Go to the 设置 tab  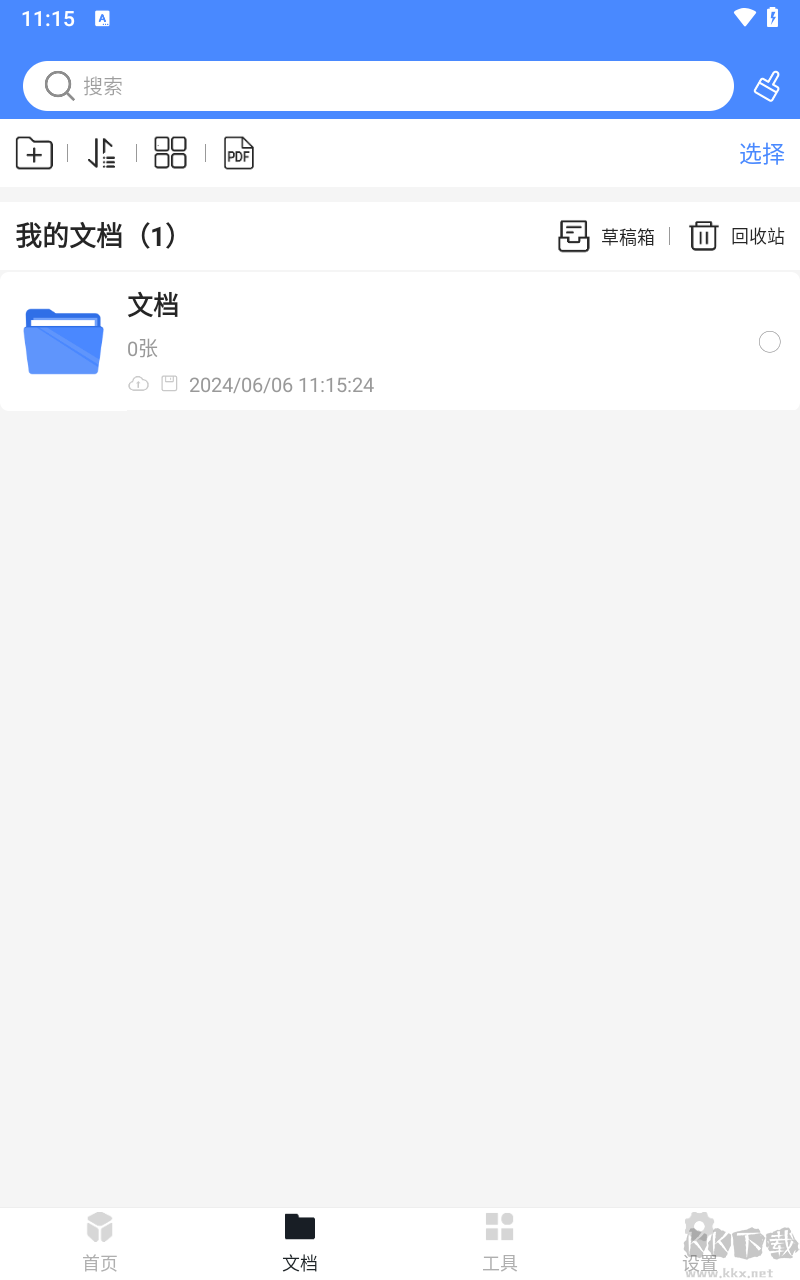tap(699, 1241)
